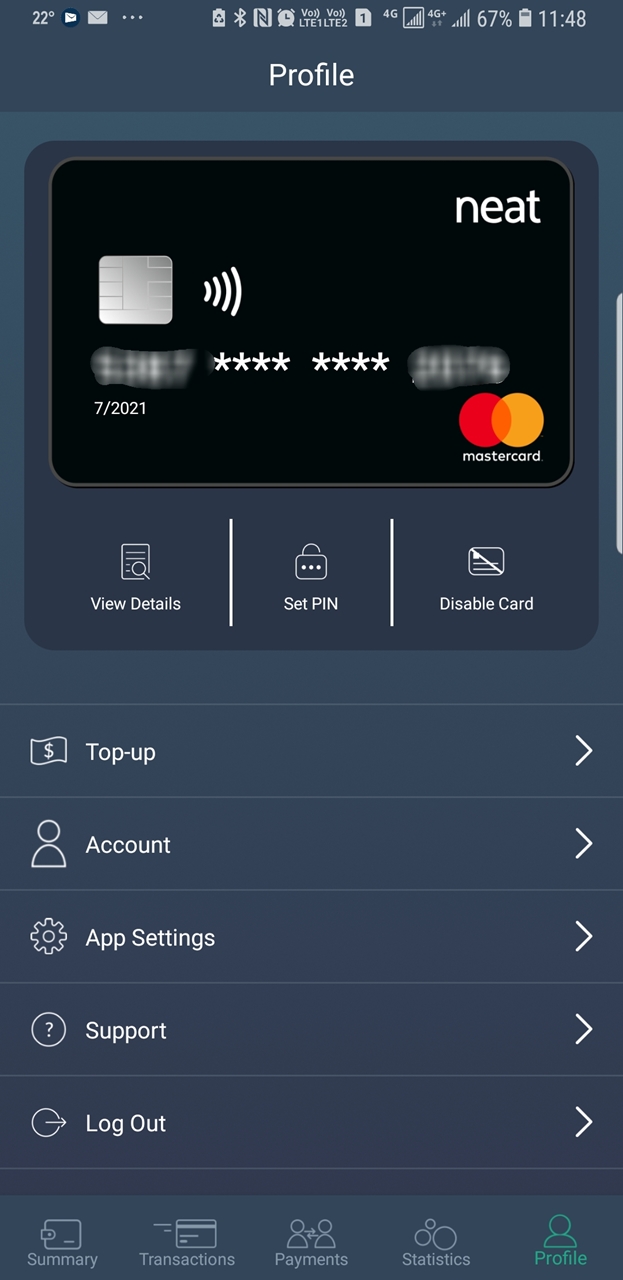This screenshot has height=1280, width=623.
Task: Set the card PIN
Action: 311,577
